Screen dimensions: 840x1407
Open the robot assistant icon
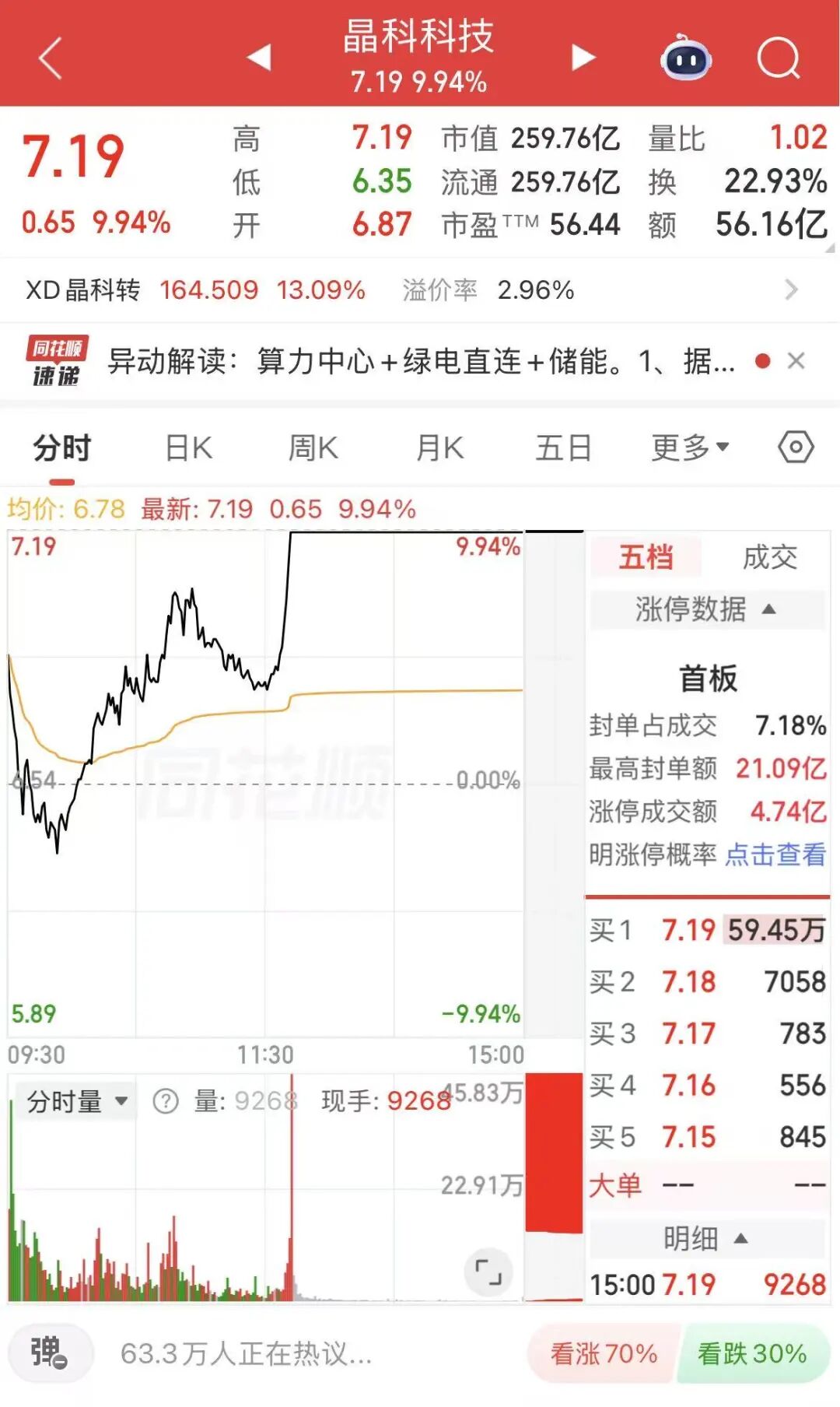coord(685,58)
